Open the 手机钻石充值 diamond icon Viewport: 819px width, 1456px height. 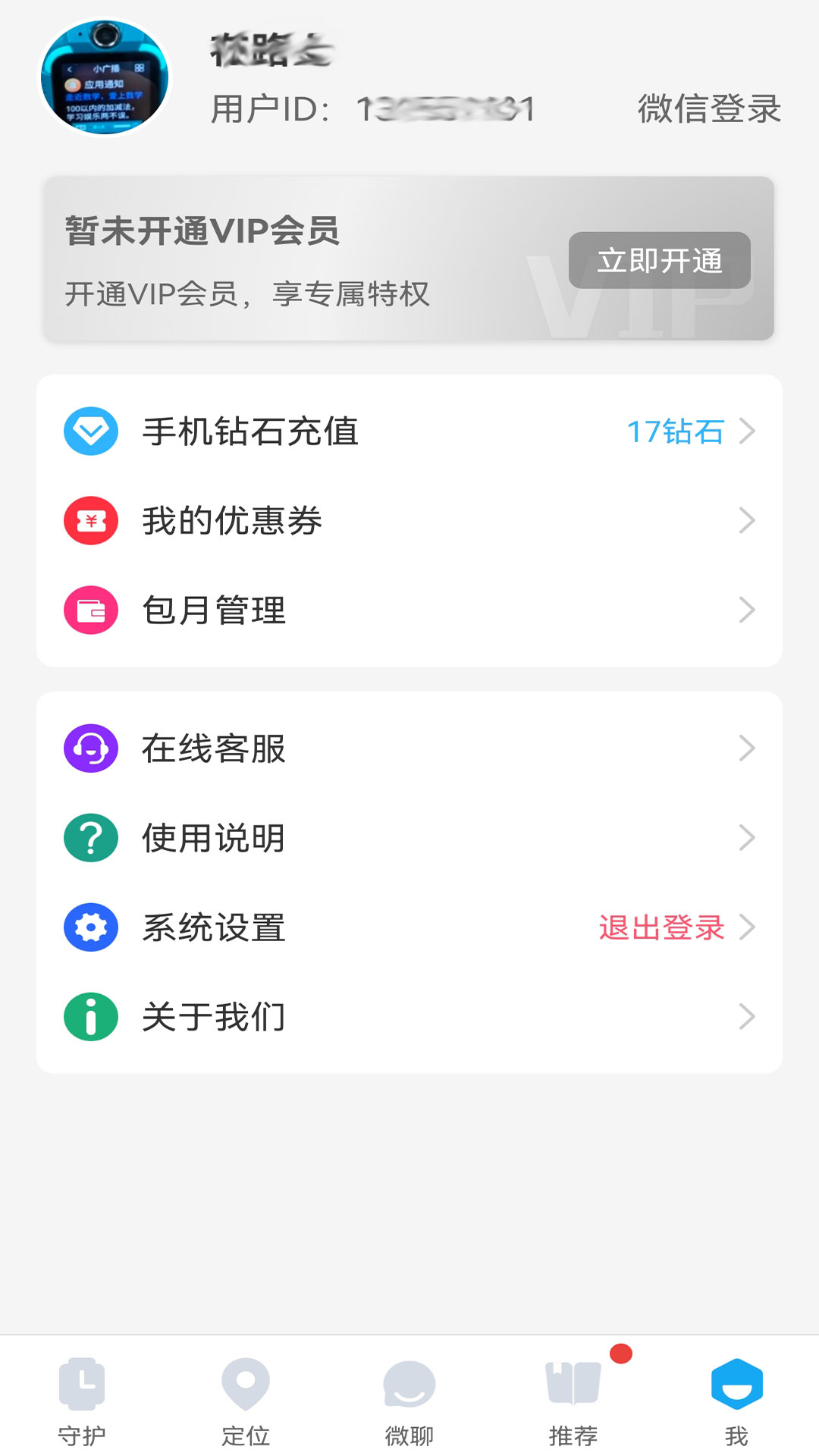[89, 431]
